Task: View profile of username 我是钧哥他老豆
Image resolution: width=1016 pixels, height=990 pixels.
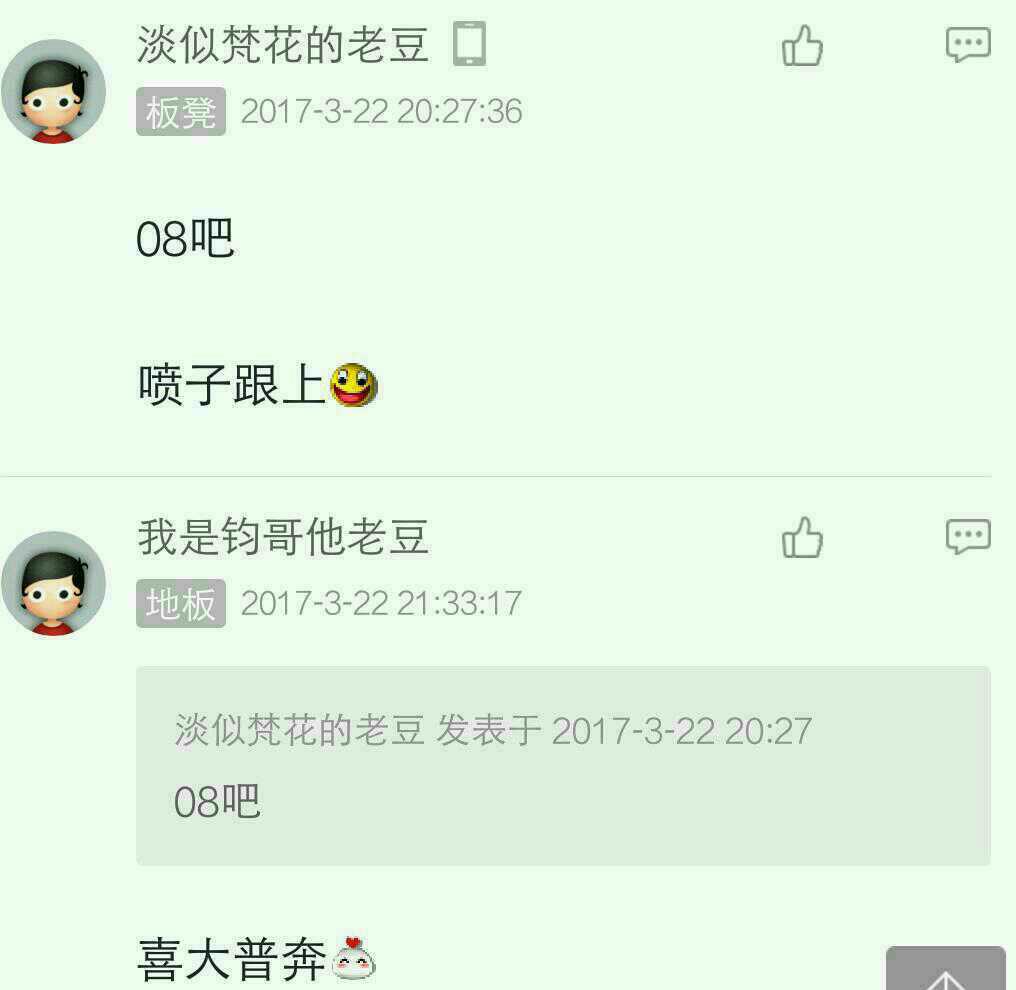Action: coord(283,537)
